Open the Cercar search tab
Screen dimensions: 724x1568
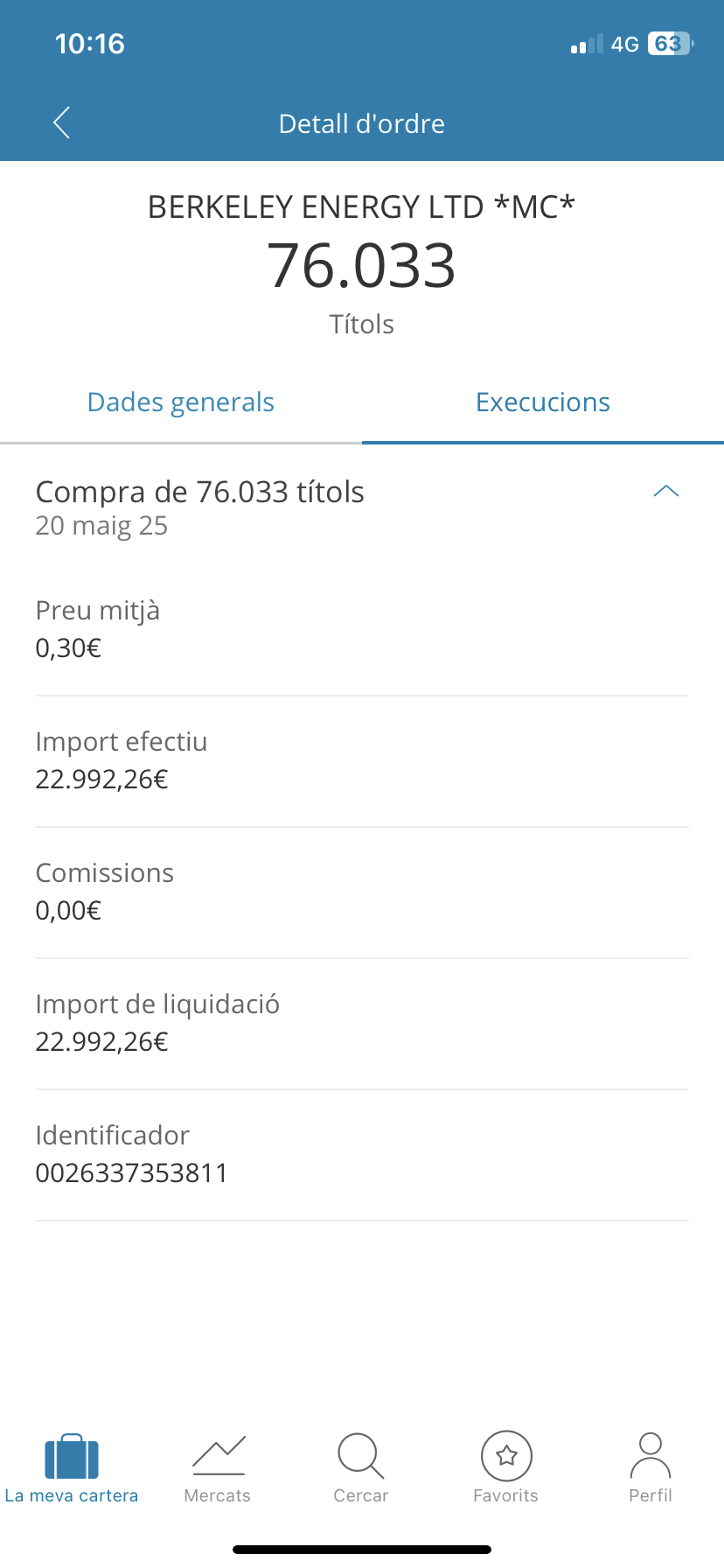pyautogui.click(x=361, y=1469)
